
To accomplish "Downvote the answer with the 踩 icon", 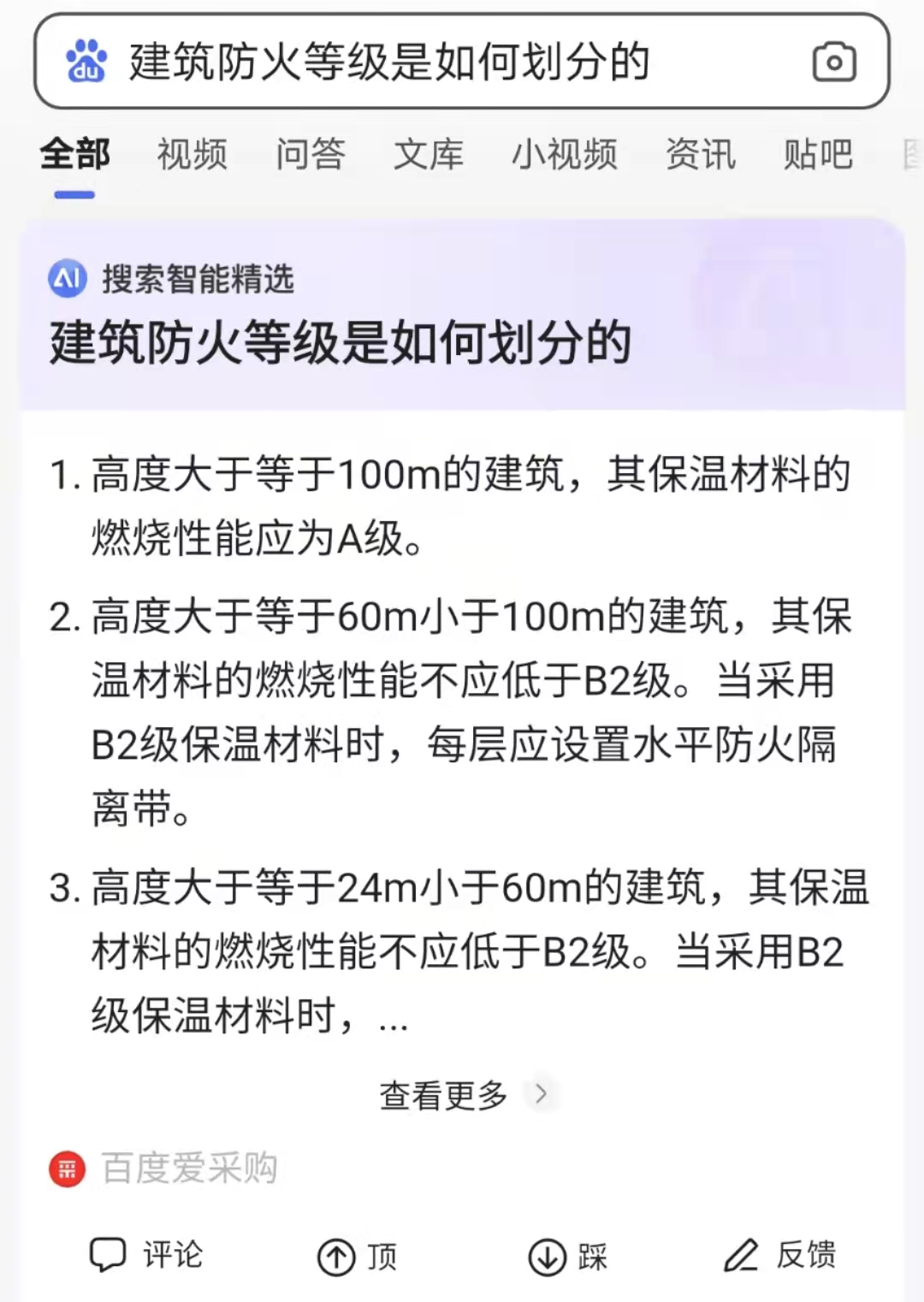I will (548, 1256).
